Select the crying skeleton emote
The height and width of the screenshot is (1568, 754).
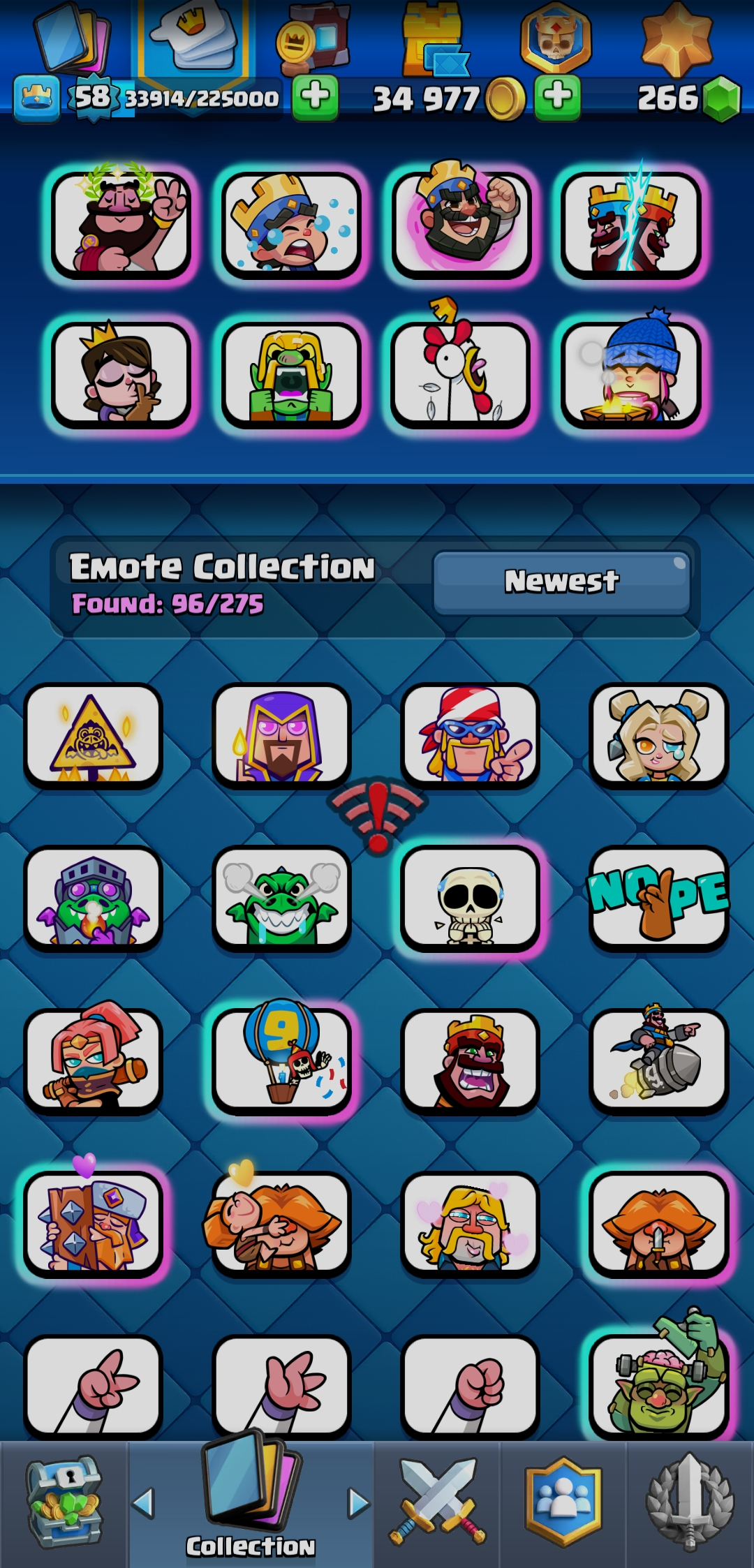pyautogui.click(x=470, y=899)
